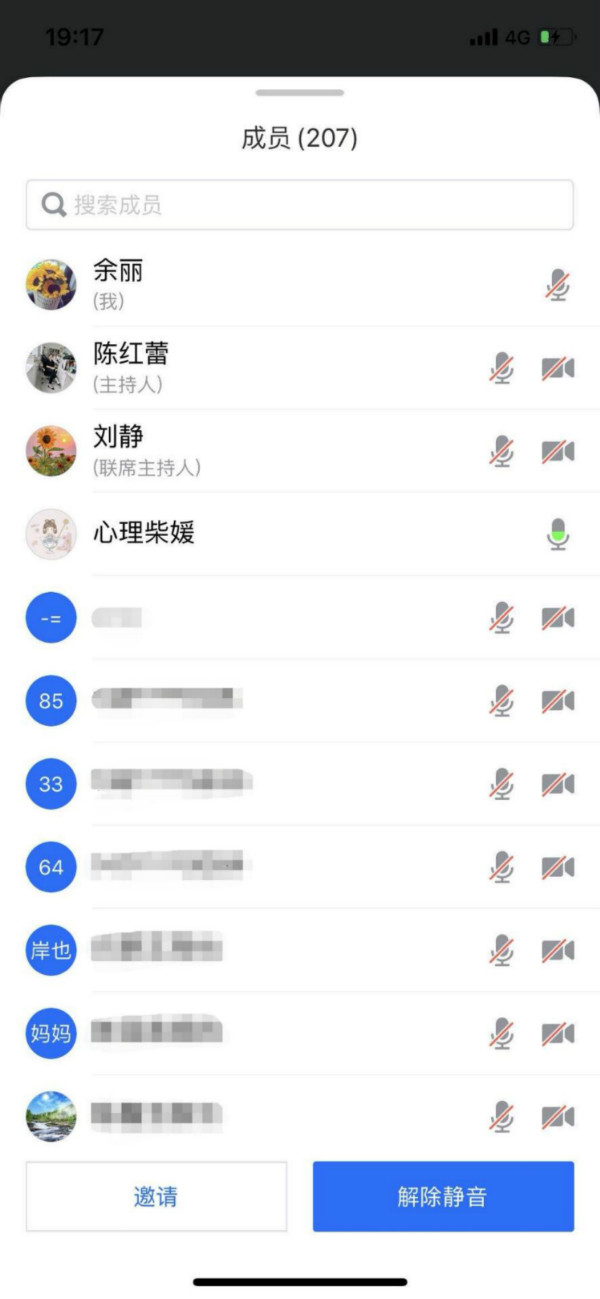Tap the muted mic icon for 陈红蕾
Image resolution: width=600 pixels, height=1299 pixels.
(x=502, y=368)
